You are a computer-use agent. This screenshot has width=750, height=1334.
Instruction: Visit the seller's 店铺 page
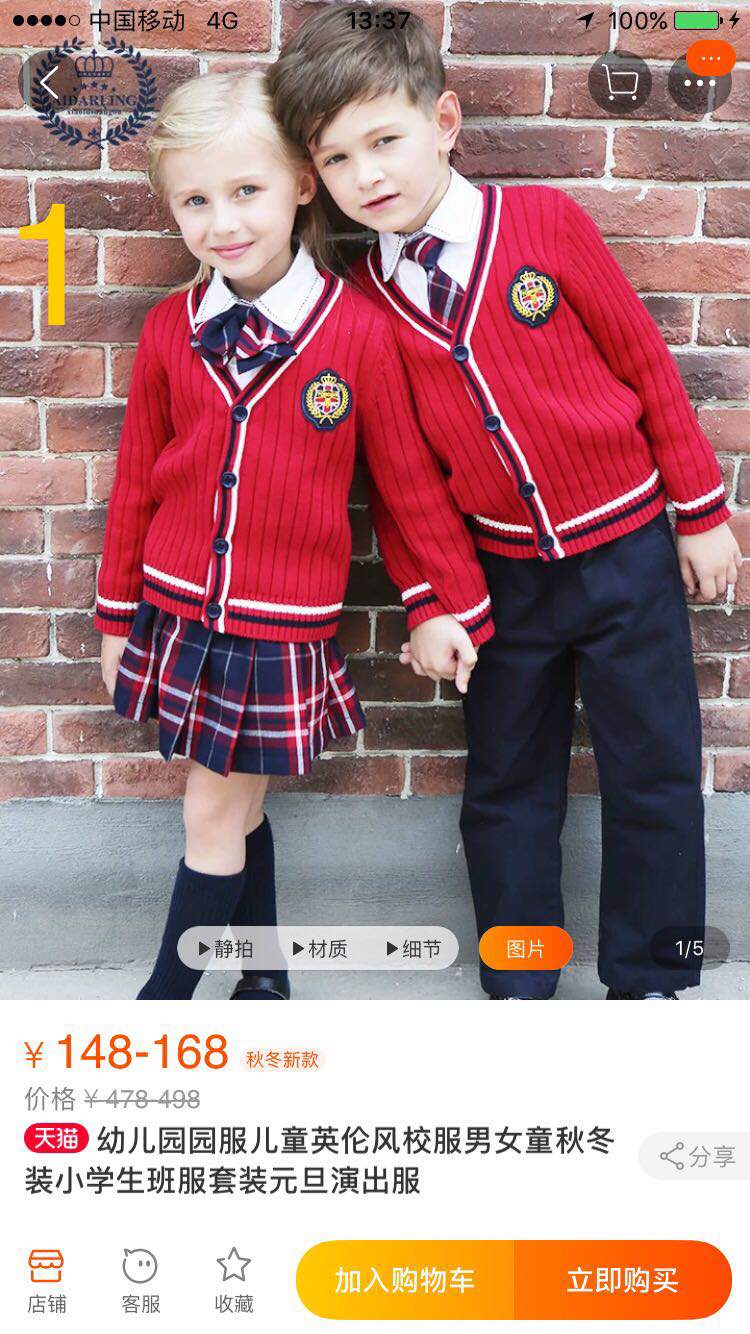tap(46, 1280)
